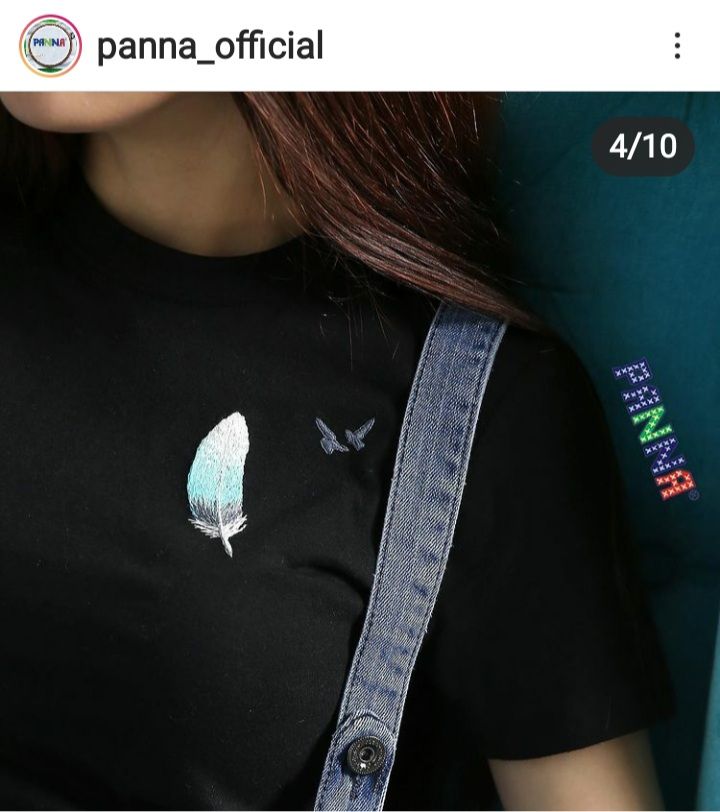Open the panna_official username link
This screenshot has height=812, width=720.
[x=210, y=46]
